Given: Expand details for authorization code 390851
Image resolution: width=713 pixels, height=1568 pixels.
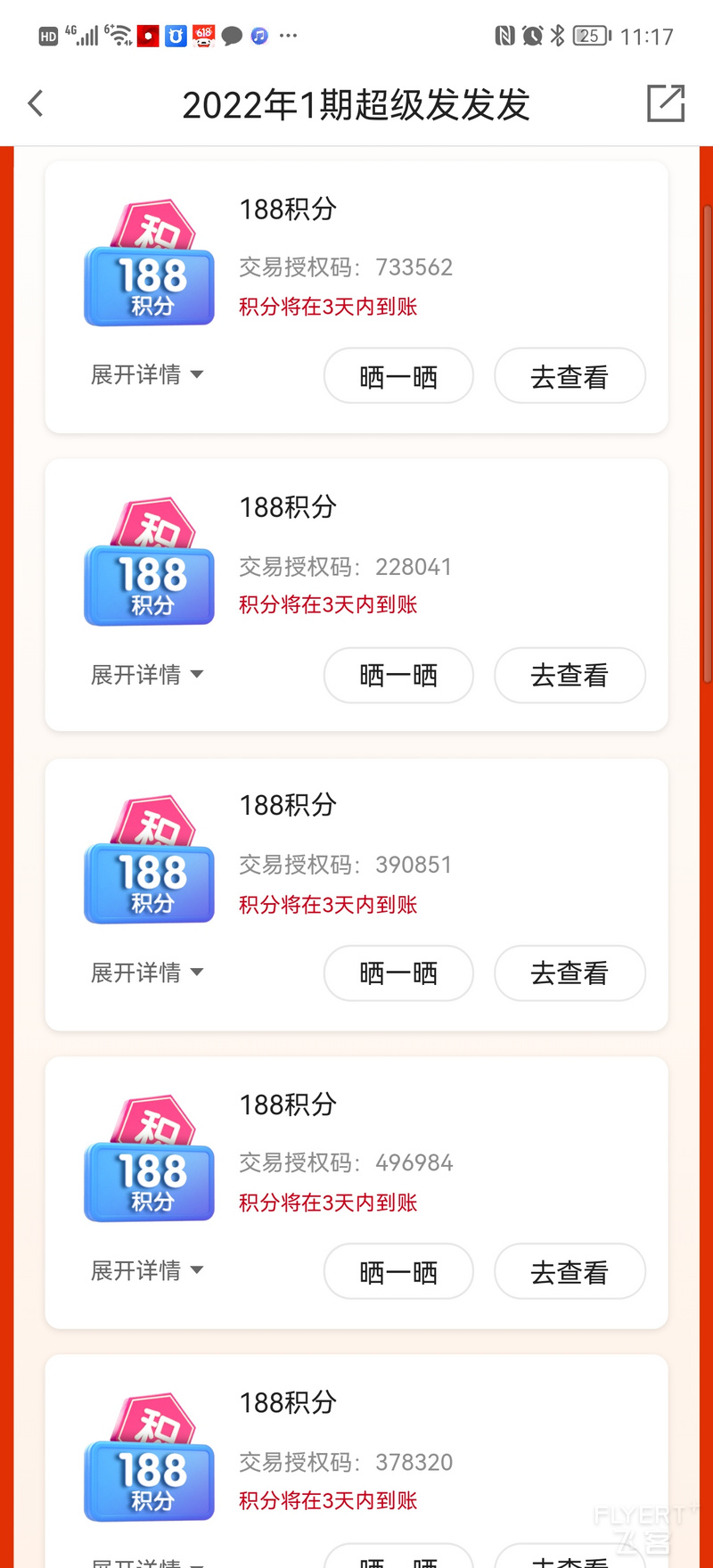Looking at the screenshot, I should point(147,972).
